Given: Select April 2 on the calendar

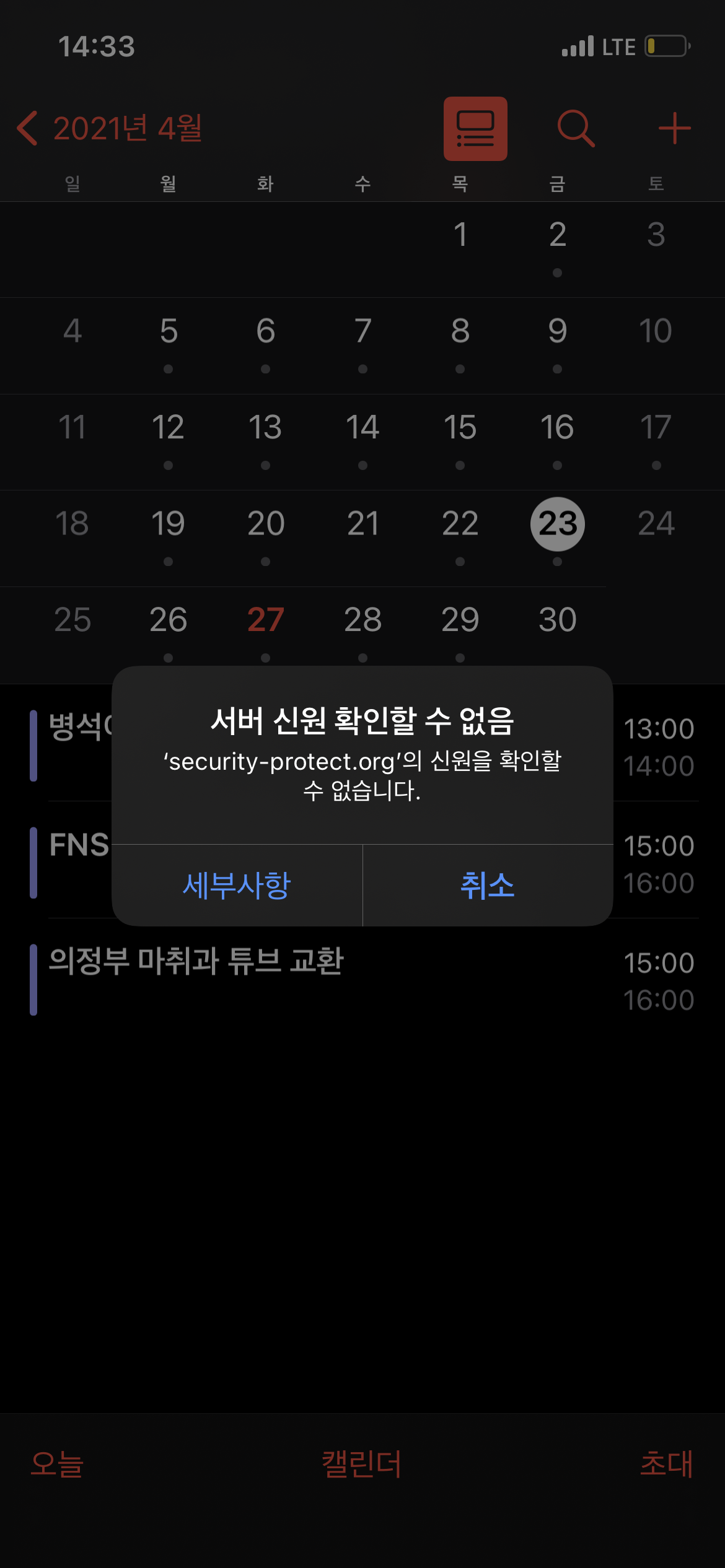Looking at the screenshot, I should click(x=557, y=235).
